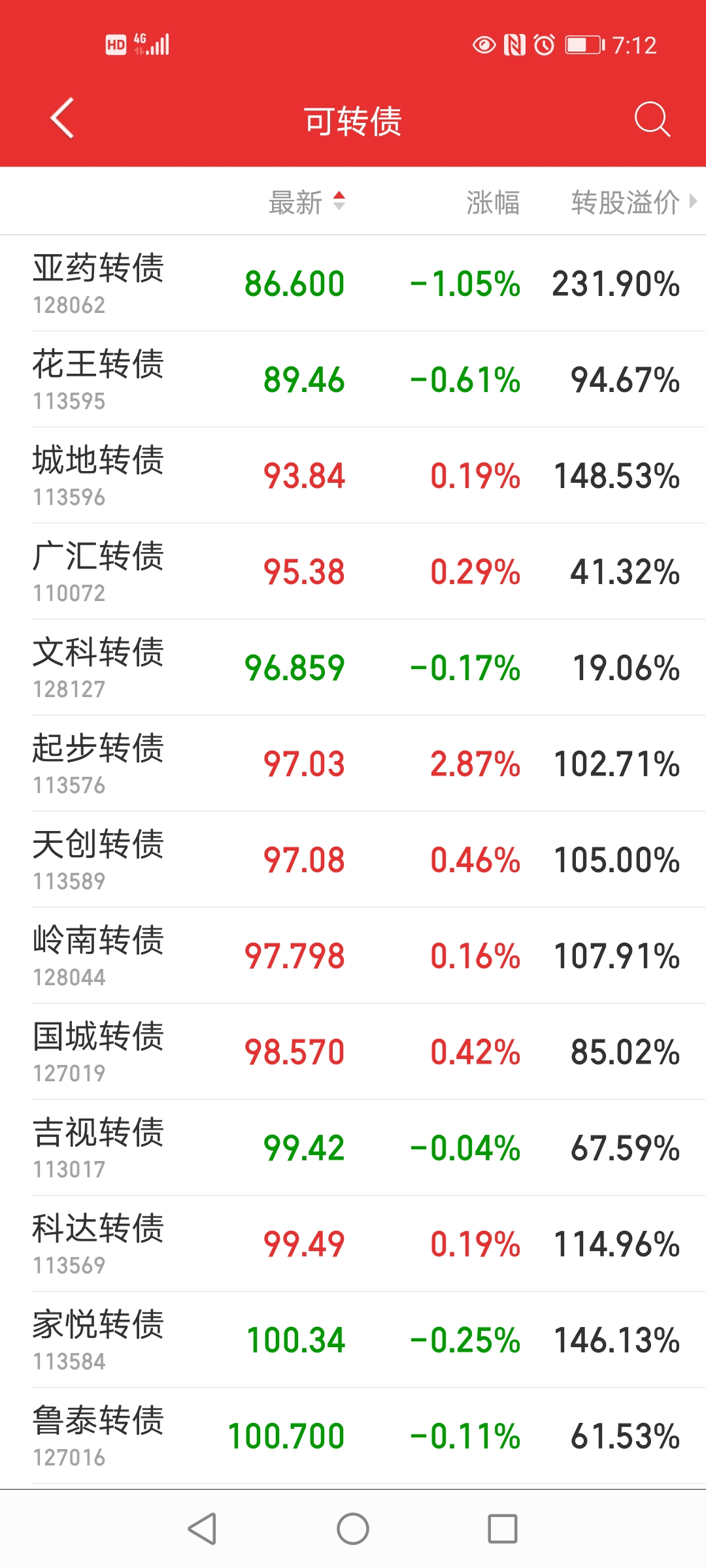706x1568 pixels.
Task: Select the 广汇转债 110072 row
Action: [98, 572]
